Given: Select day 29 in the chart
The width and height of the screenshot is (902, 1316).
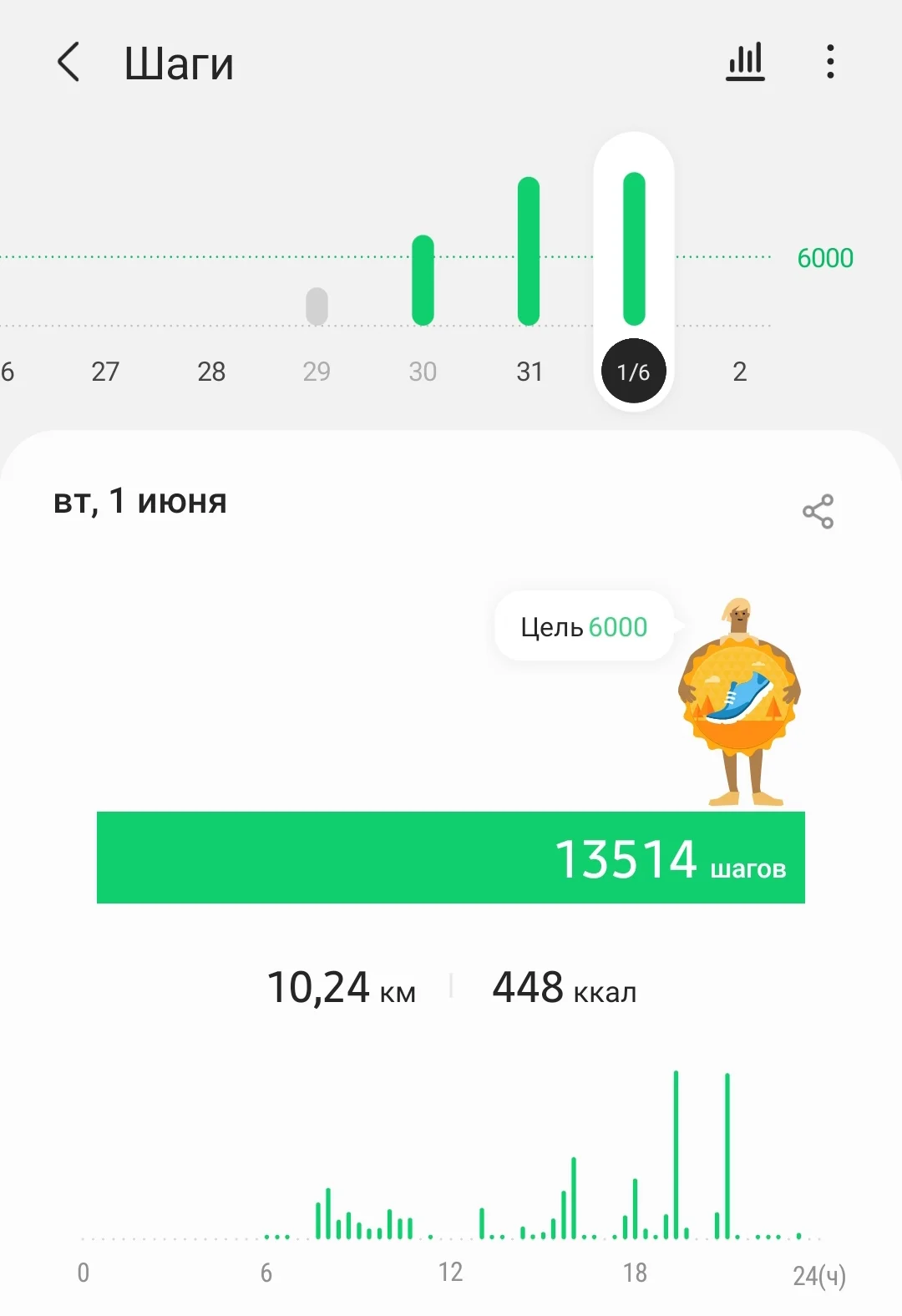Looking at the screenshot, I should [x=317, y=370].
